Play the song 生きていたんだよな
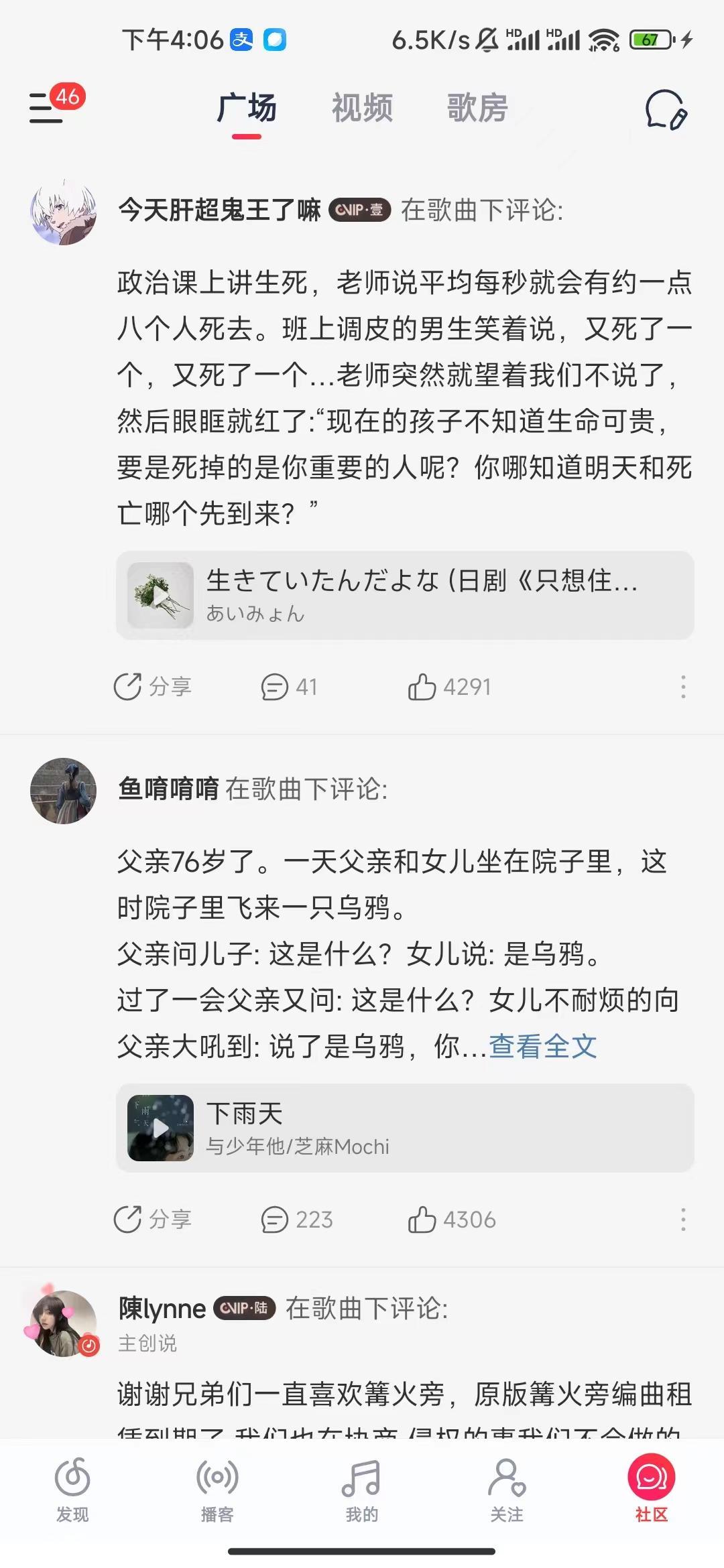724x1568 pixels. coord(161,595)
